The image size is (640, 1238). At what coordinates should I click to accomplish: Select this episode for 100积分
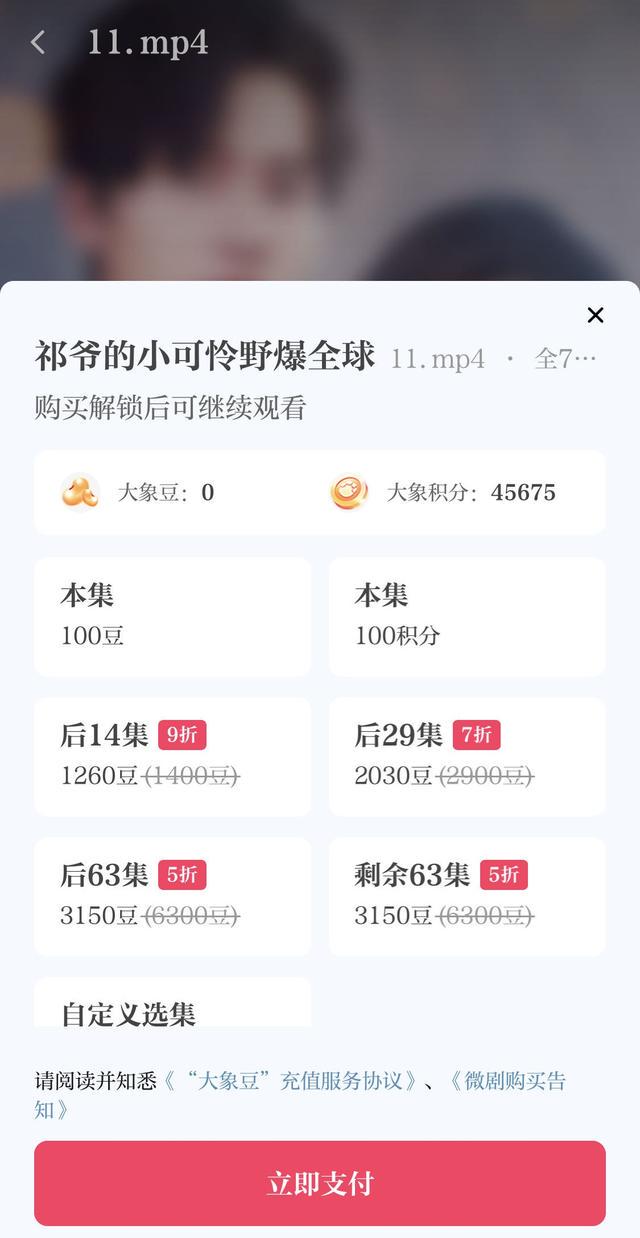coord(467,616)
